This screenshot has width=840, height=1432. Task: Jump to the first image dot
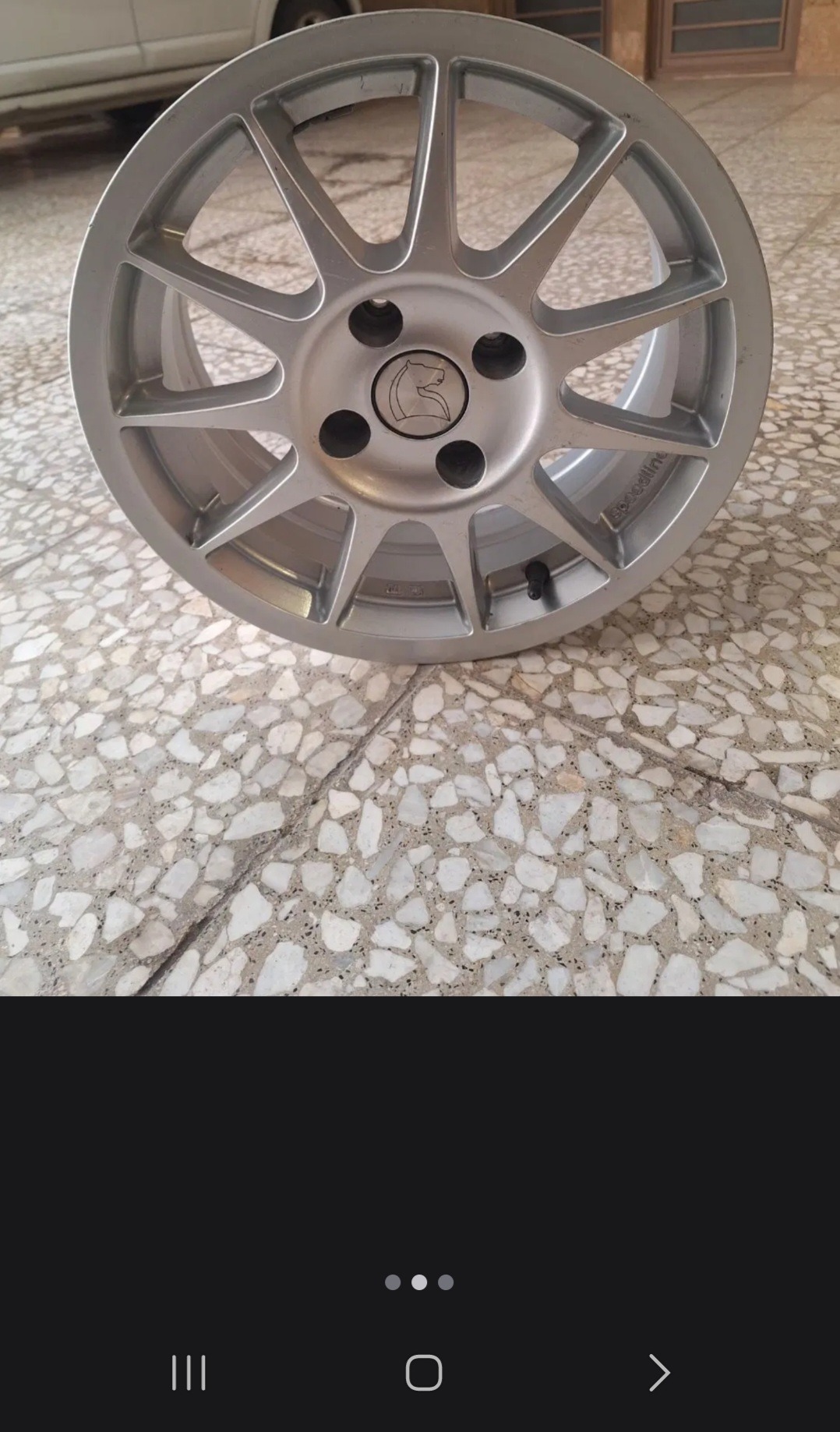point(393,1282)
